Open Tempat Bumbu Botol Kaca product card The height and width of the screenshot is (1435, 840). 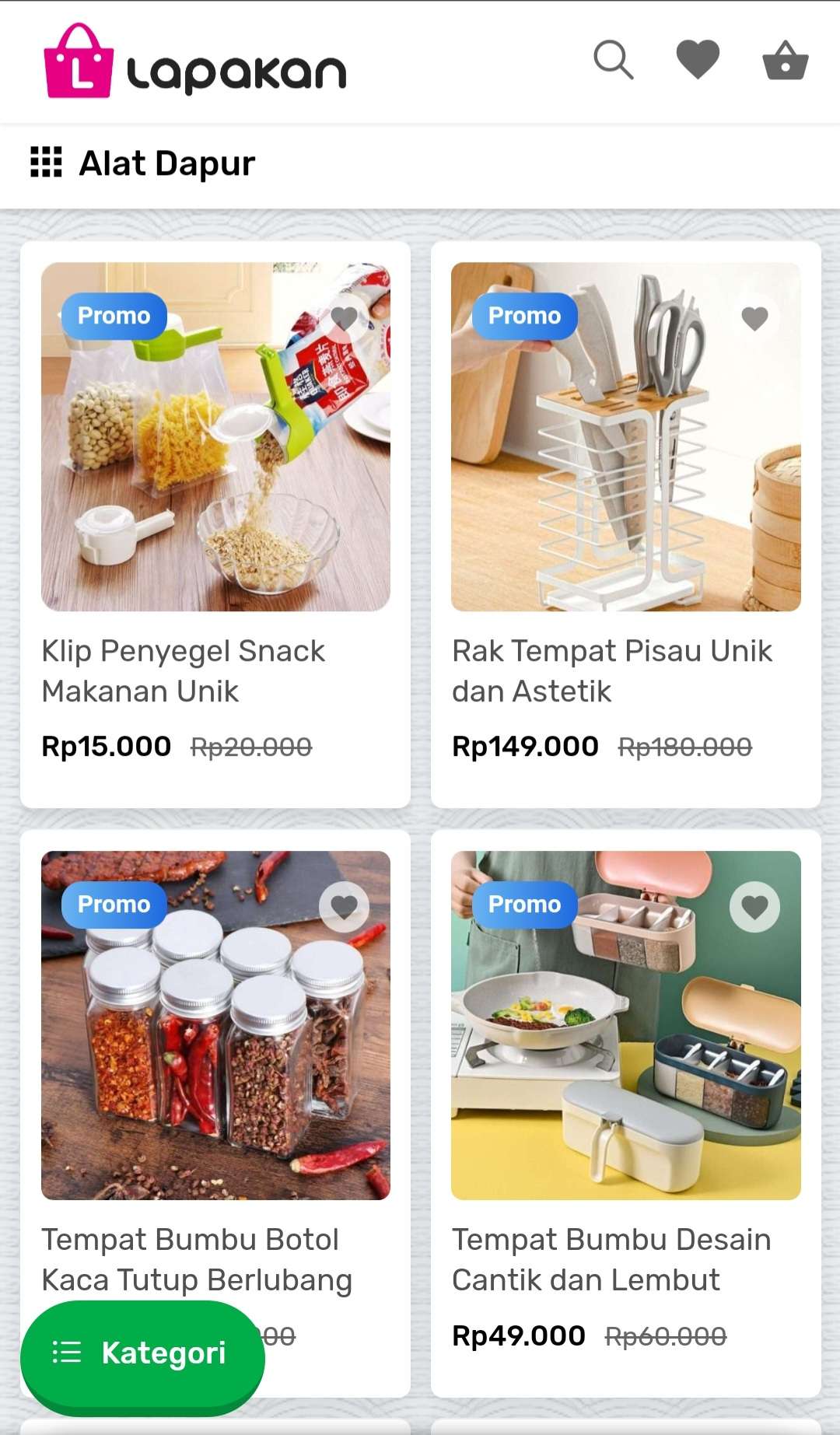click(215, 1114)
